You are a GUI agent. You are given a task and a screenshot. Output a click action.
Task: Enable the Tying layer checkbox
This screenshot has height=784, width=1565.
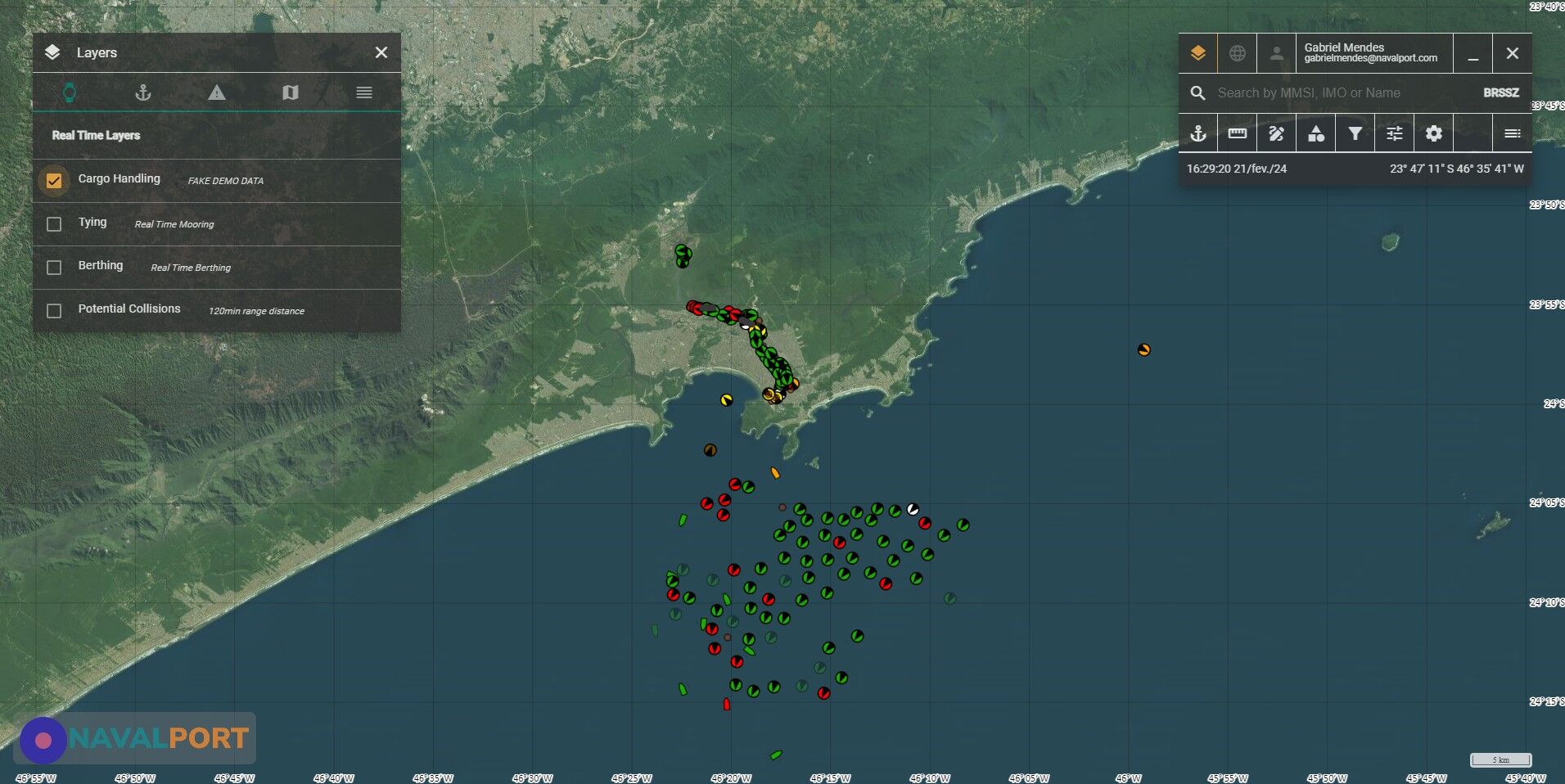pos(54,224)
